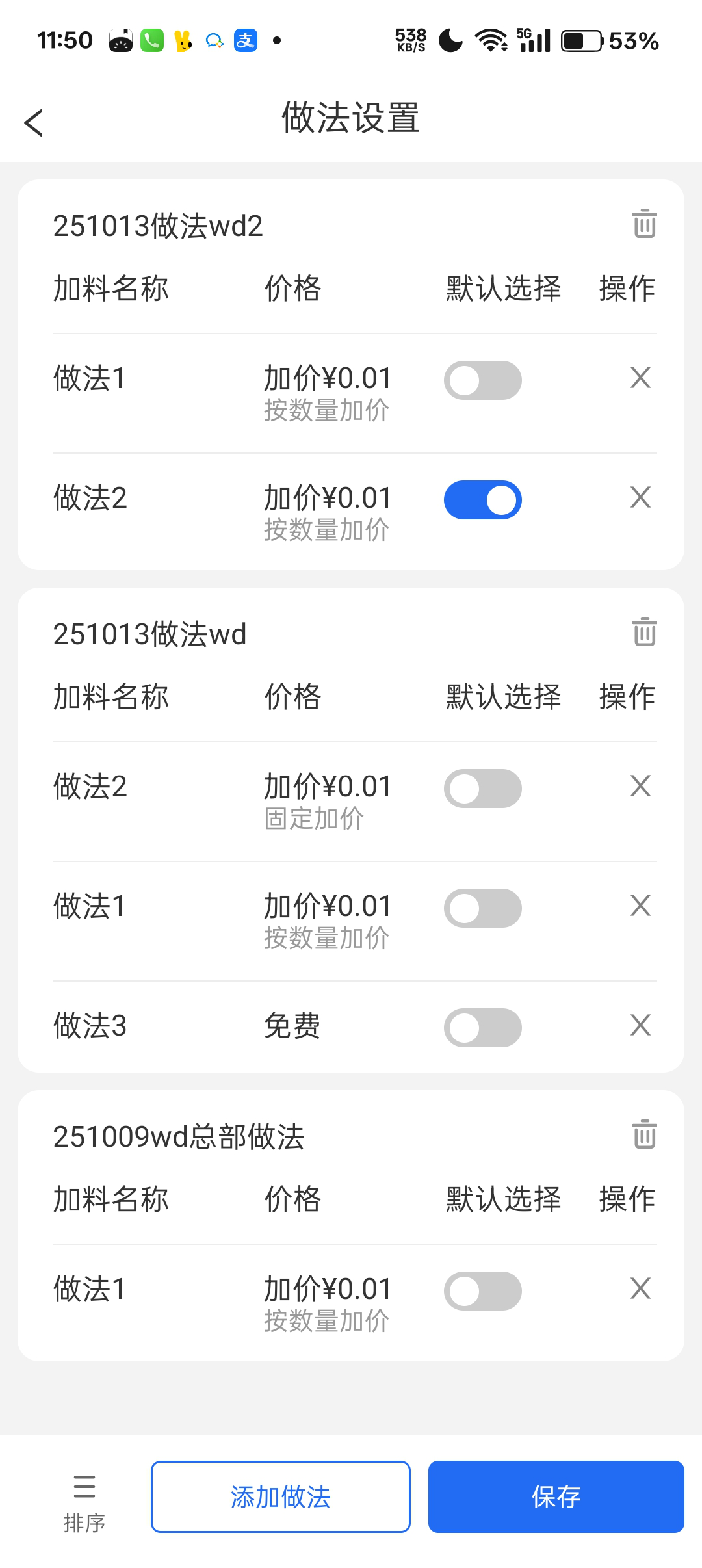The image size is (702, 1568).
Task: Go back from 做法设置 page
Action: [x=34, y=122]
